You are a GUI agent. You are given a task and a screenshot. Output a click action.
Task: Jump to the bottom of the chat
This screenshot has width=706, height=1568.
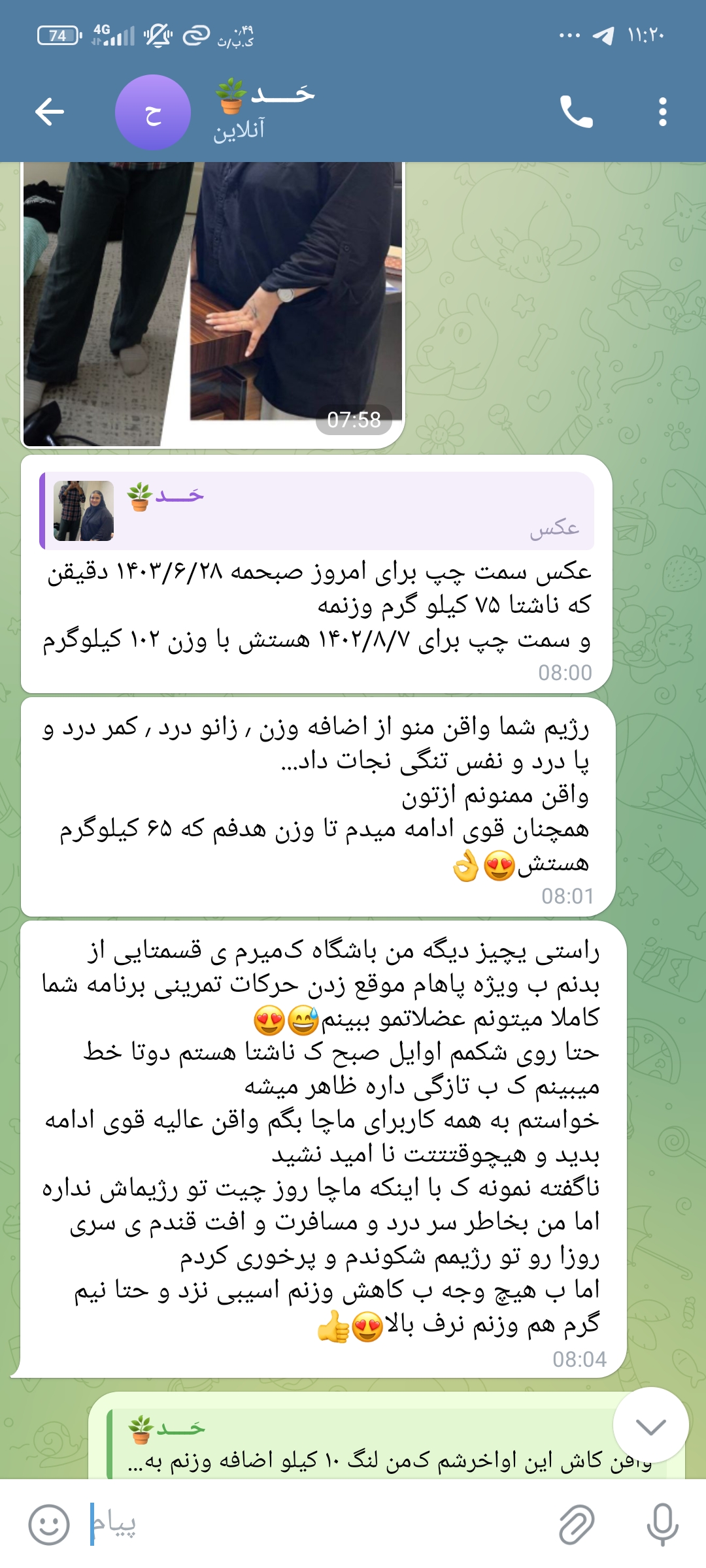click(x=651, y=1427)
